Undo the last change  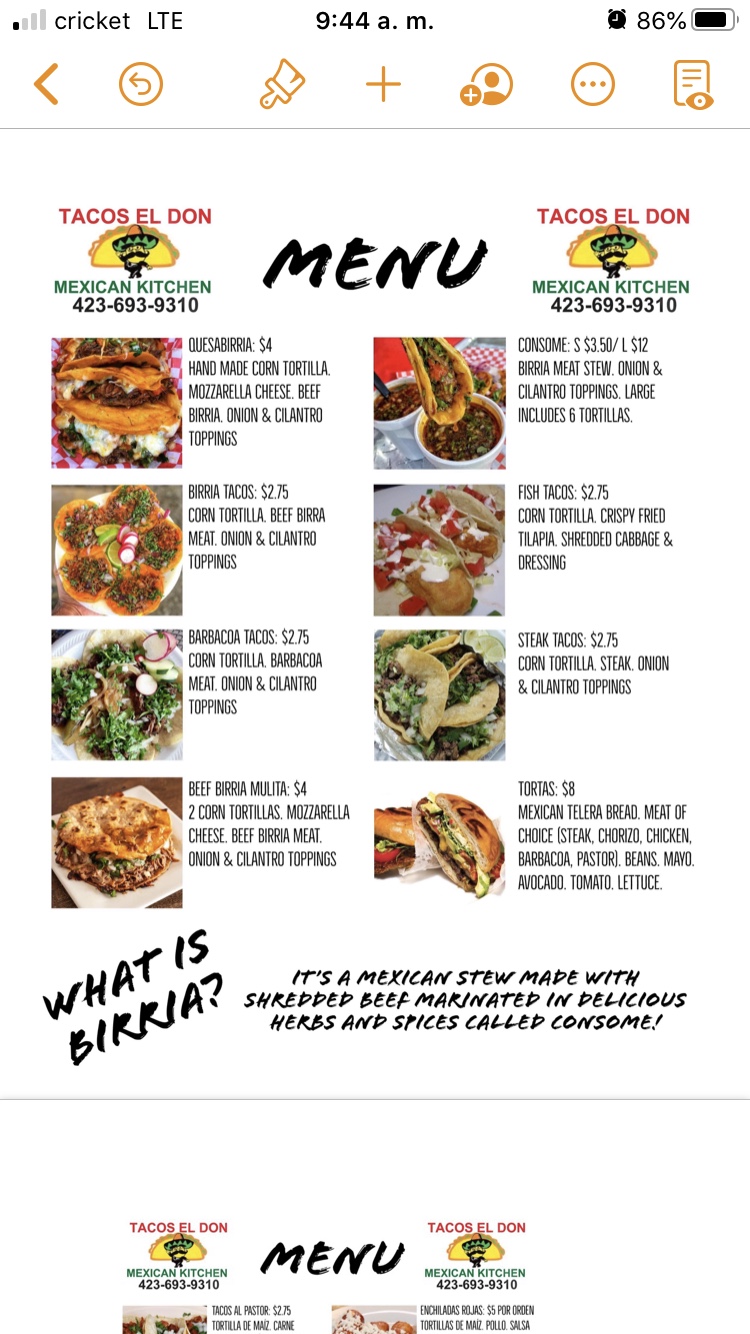pyautogui.click(x=141, y=85)
